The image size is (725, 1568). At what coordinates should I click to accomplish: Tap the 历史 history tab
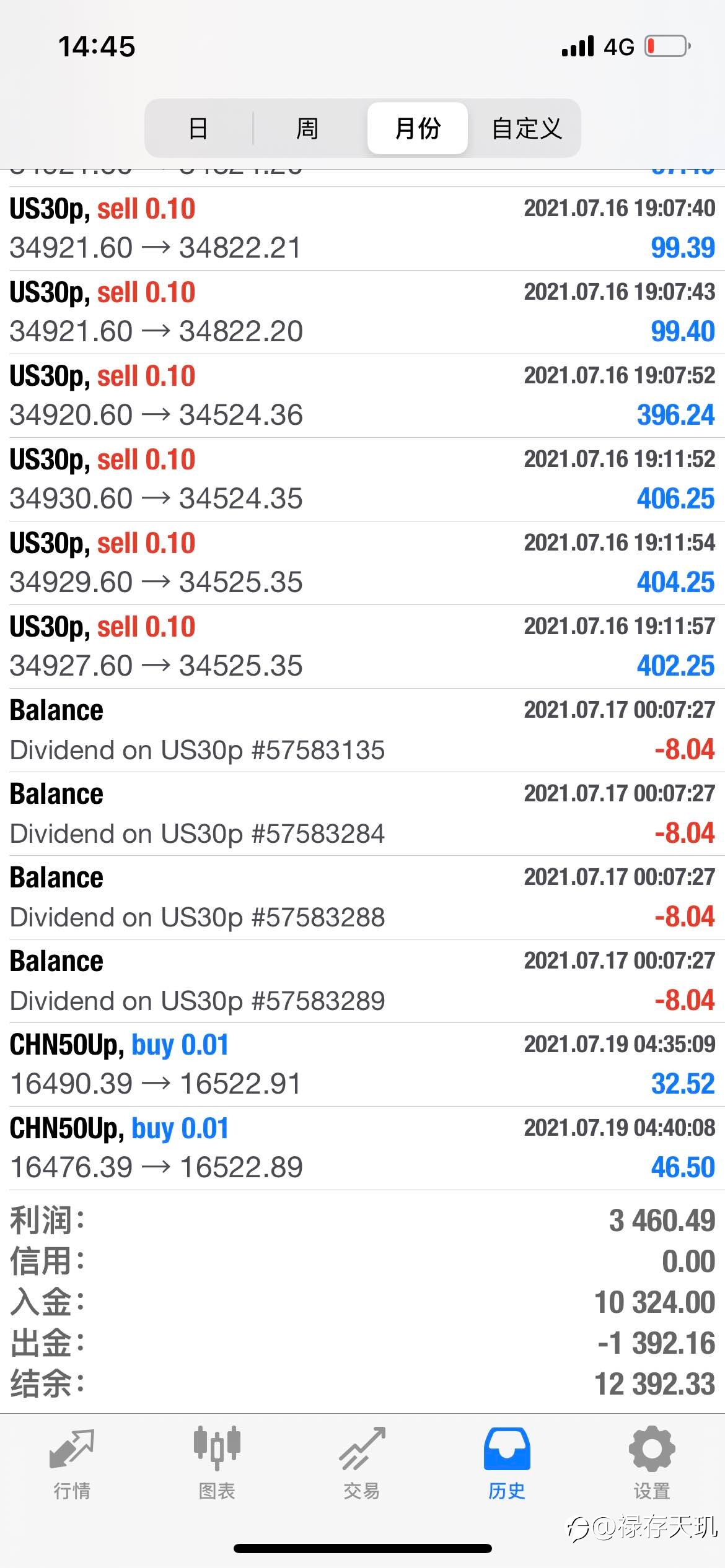[507, 1463]
